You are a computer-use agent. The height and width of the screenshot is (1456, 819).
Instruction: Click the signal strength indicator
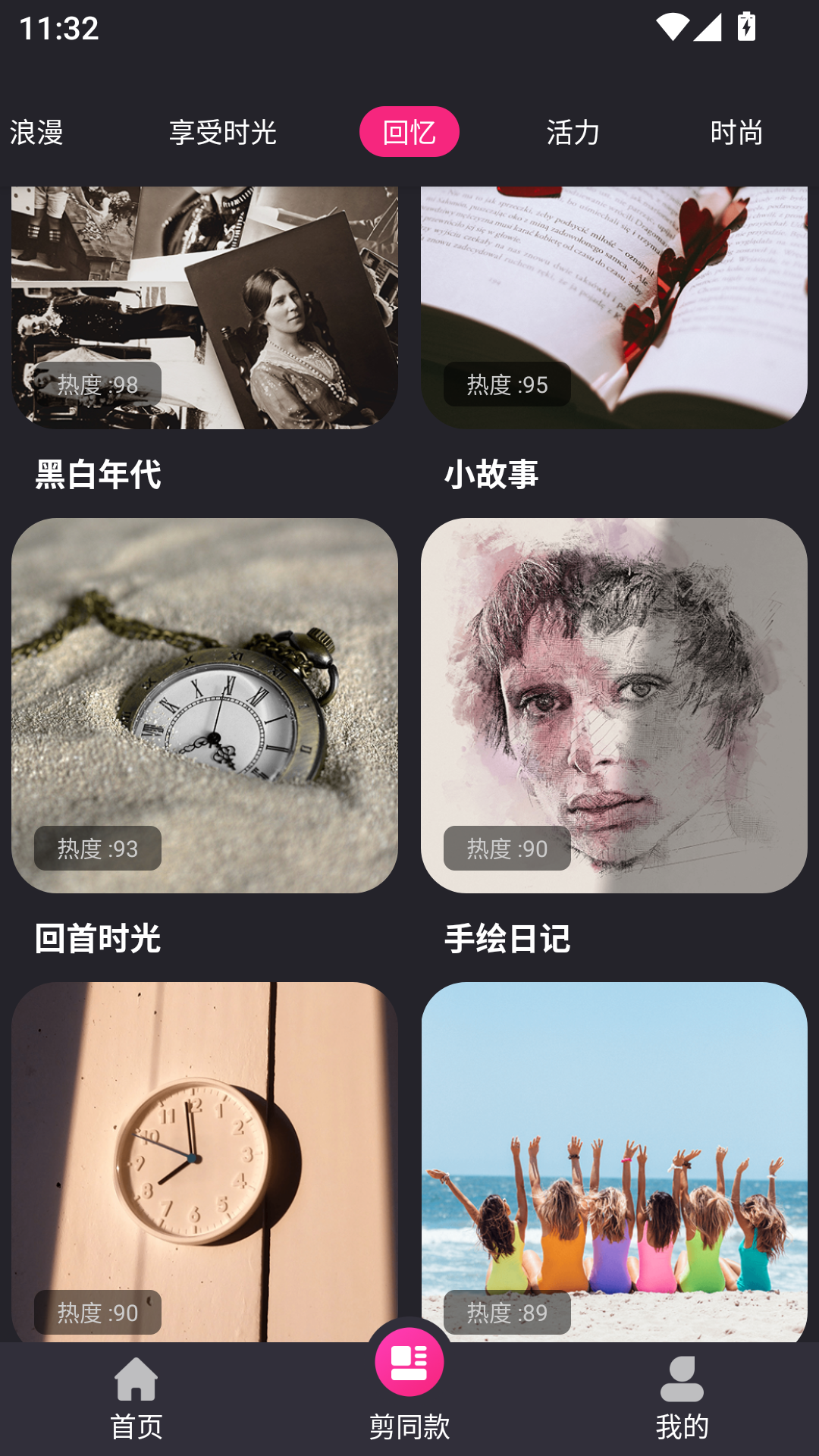coord(708,28)
